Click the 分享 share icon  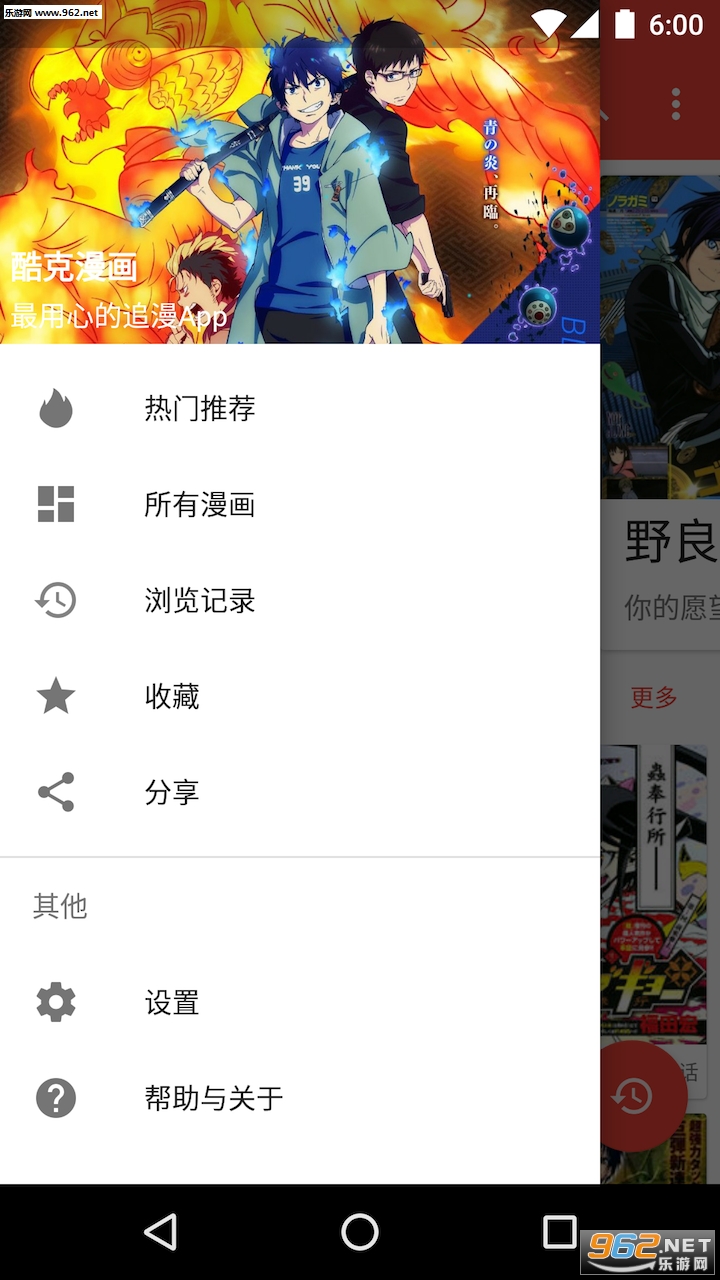55,792
